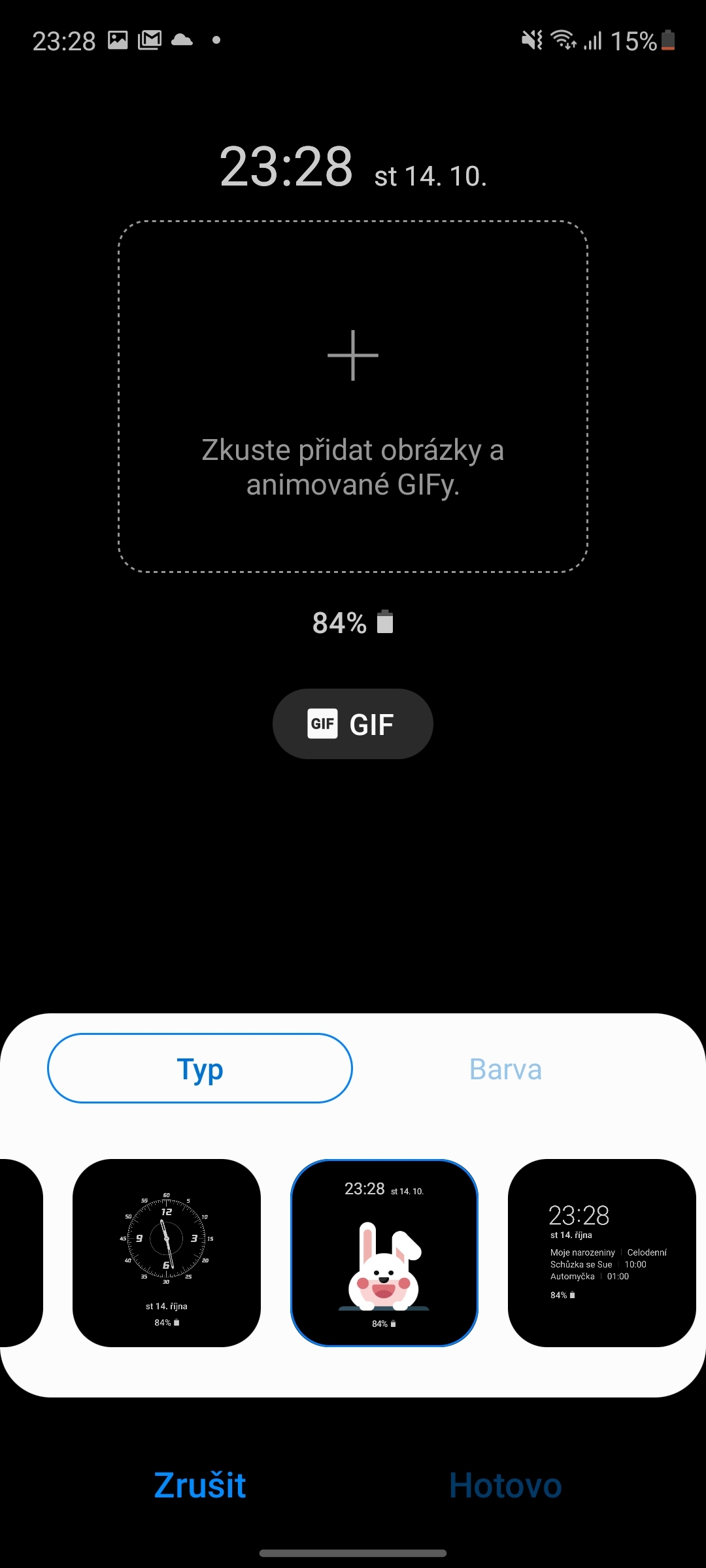Screen dimensions: 706x1568
Task: Add an image in the dashed placeholder
Action: pos(353,396)
